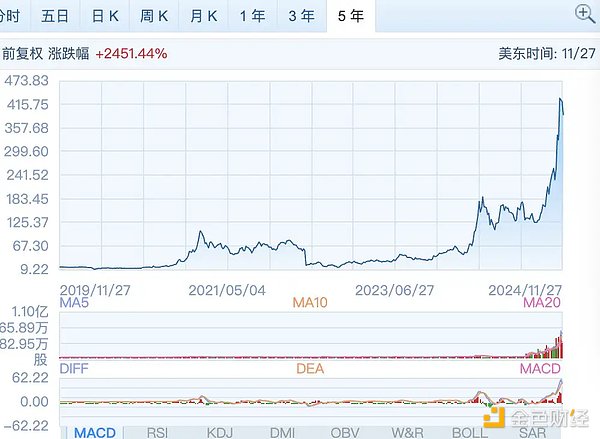Show the 1年 range
600x439 pixels.
(253, 15)
